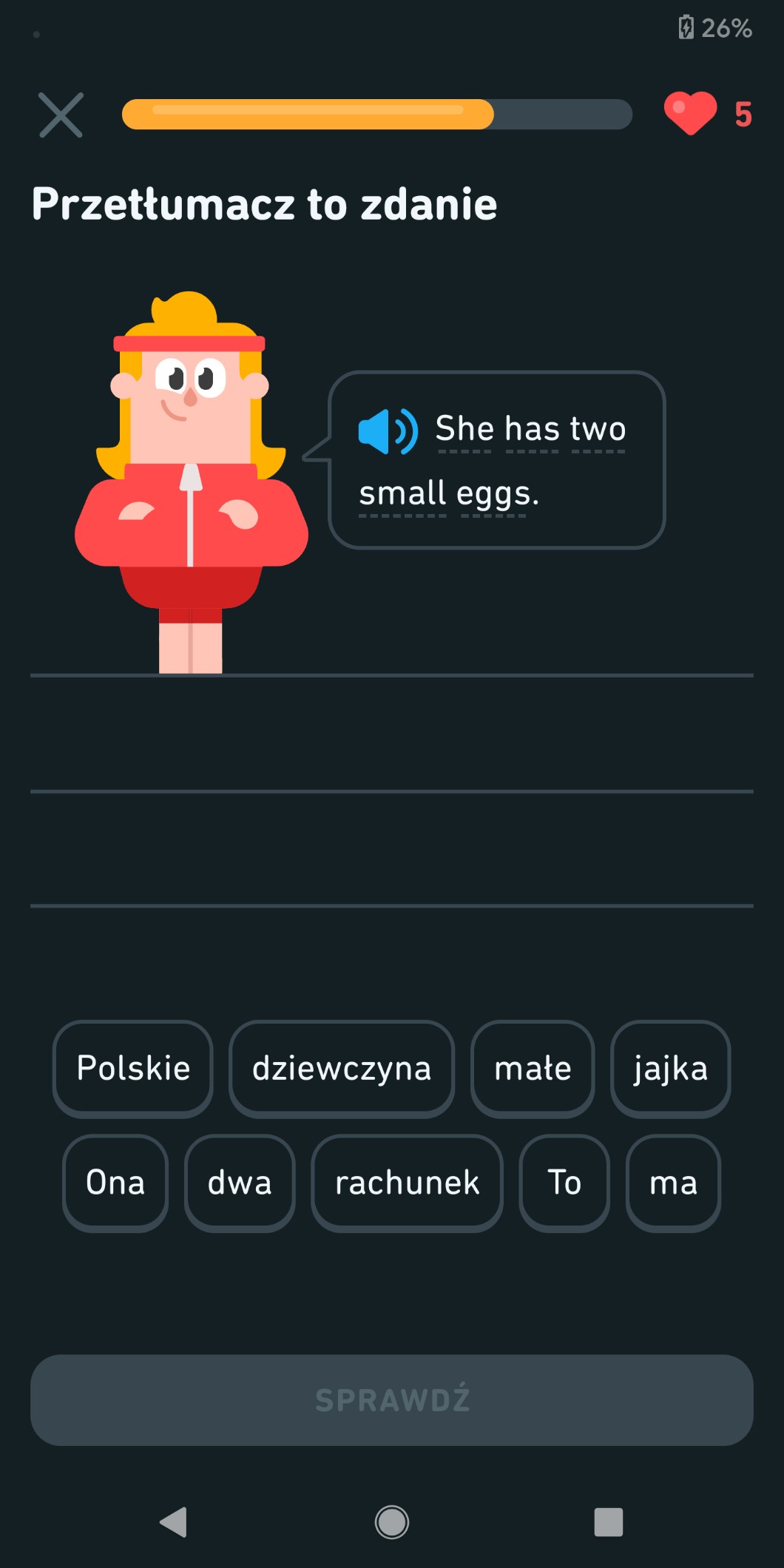Pick the 'małe' word tile
Image resolution: width=784 pixels, height=1568 pixels.
click(x=533, y=1068)
